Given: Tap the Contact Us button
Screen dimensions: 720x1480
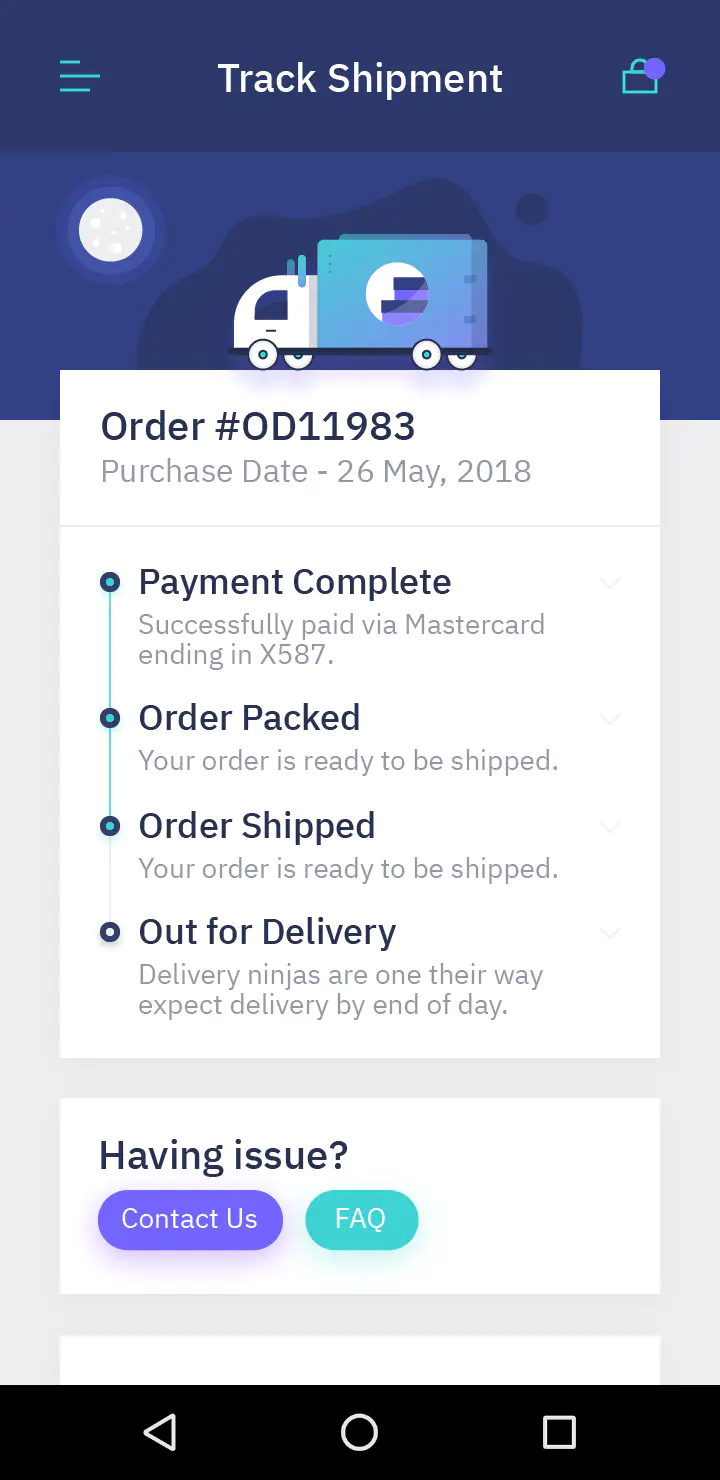Looking at the screenshot, I should [x=190, y=1219].
